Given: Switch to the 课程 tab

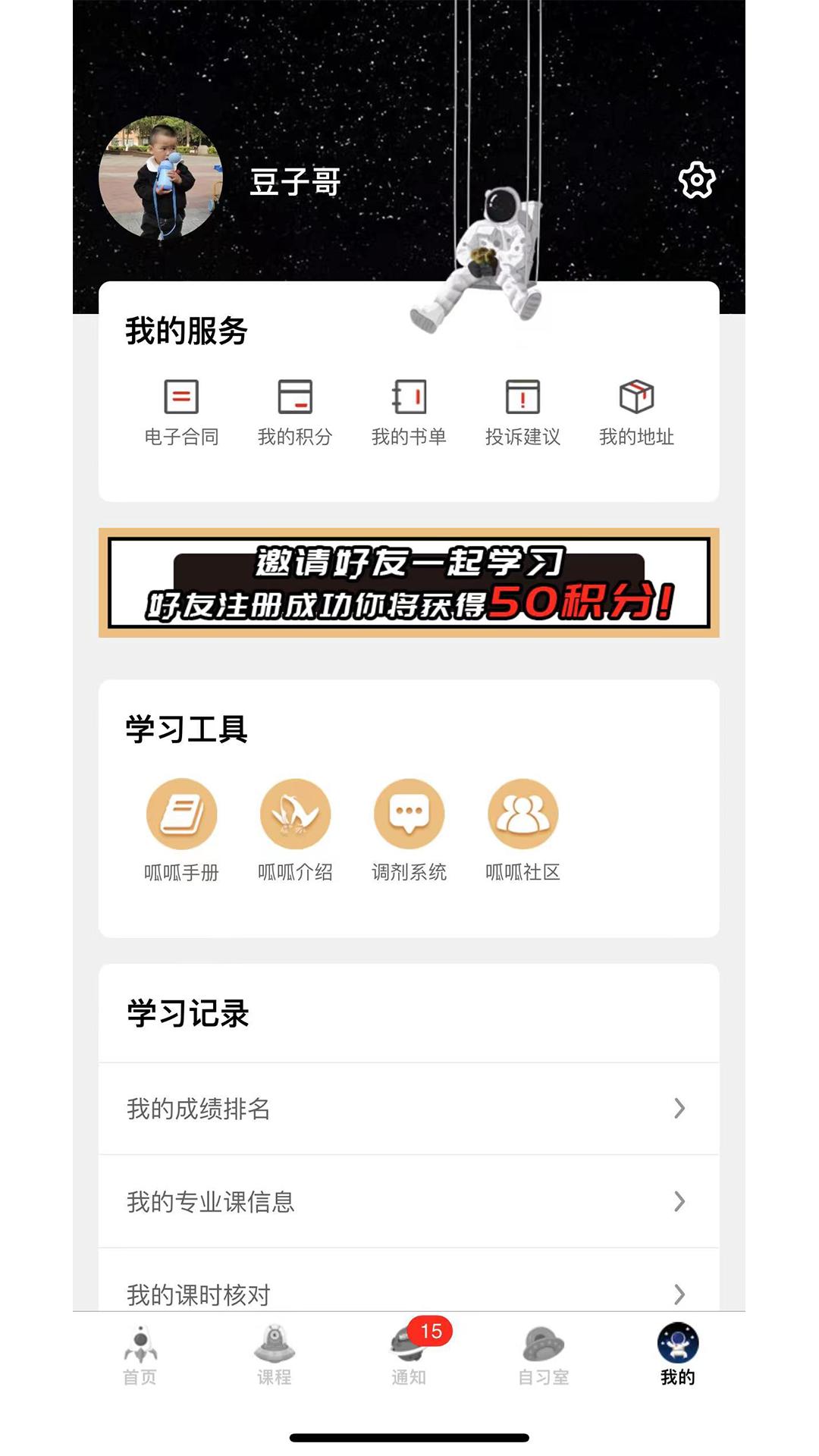Looking at the screenshot, I should 275,1355.
